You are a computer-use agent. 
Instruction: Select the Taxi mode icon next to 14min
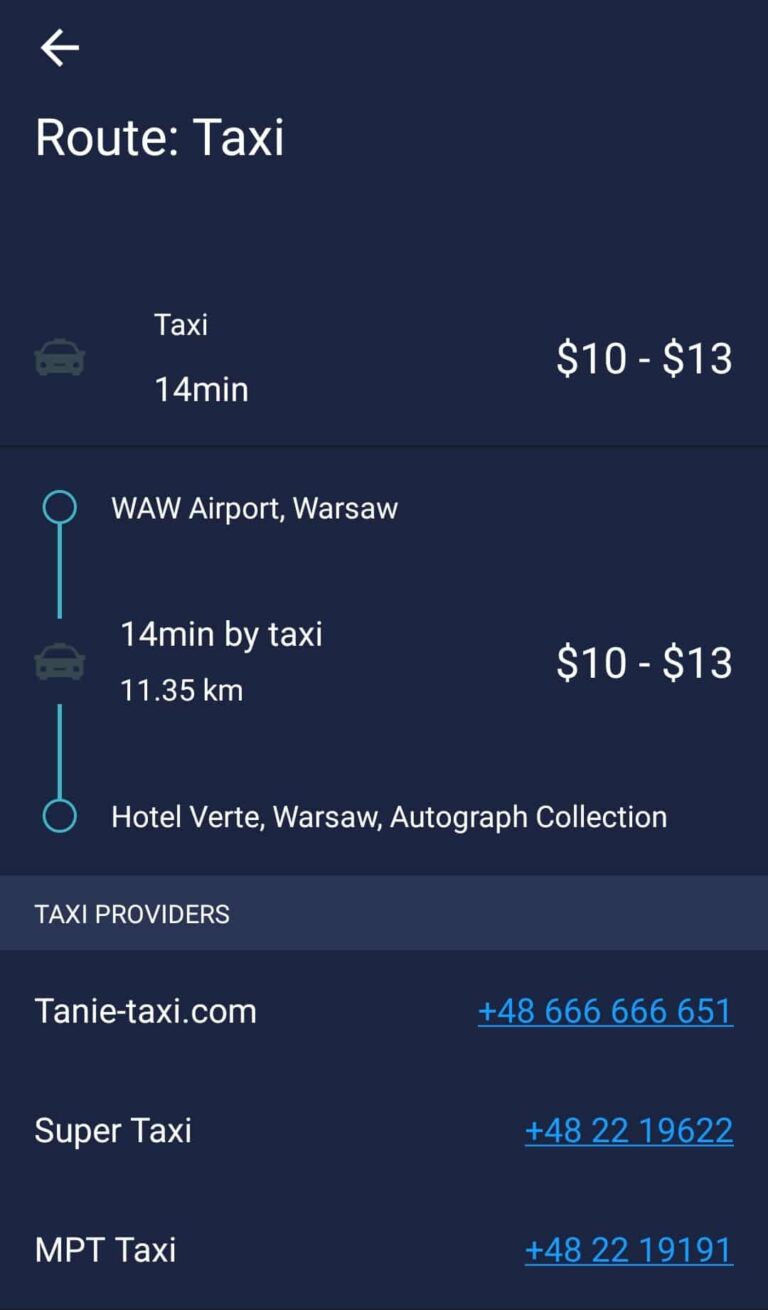[59, 357]
